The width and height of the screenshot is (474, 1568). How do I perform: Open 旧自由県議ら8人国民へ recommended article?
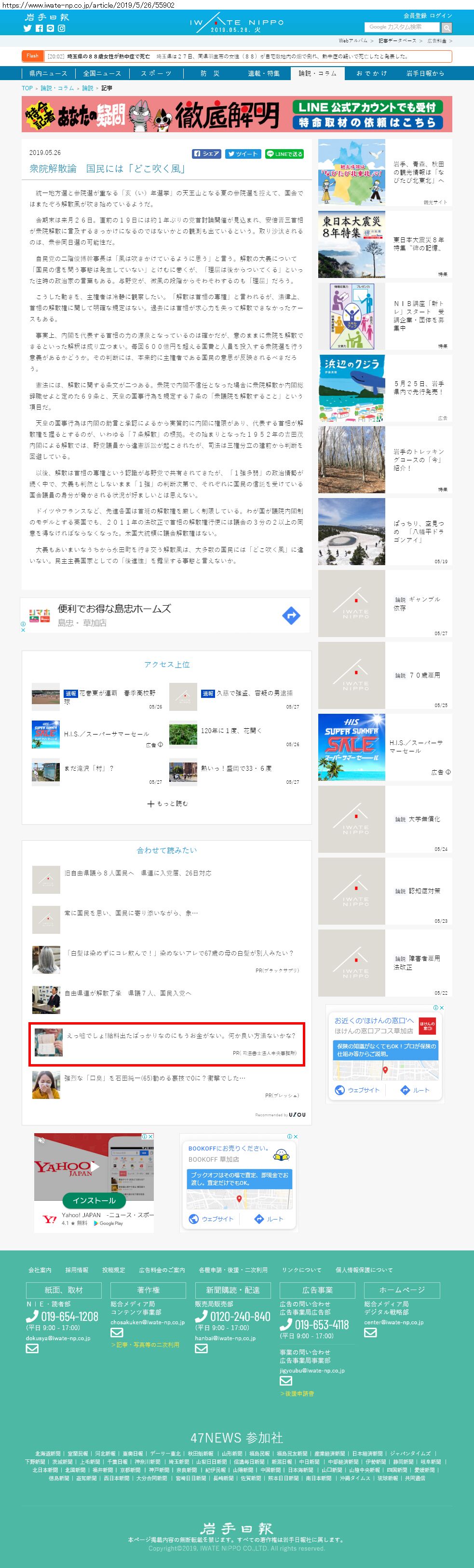137,873
